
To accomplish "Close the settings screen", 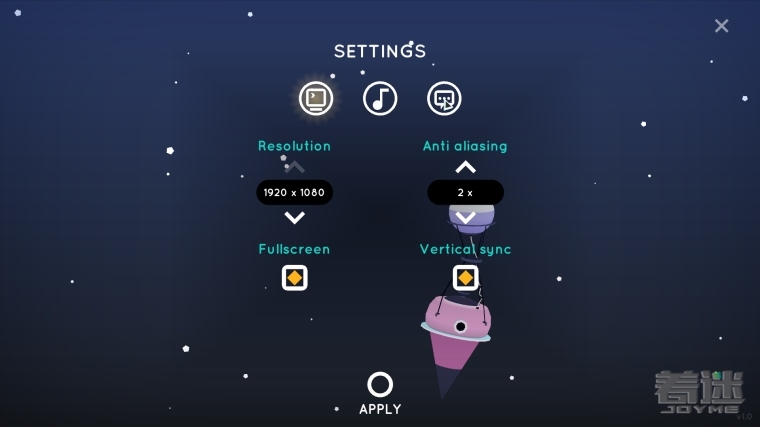I will [721, 26].
